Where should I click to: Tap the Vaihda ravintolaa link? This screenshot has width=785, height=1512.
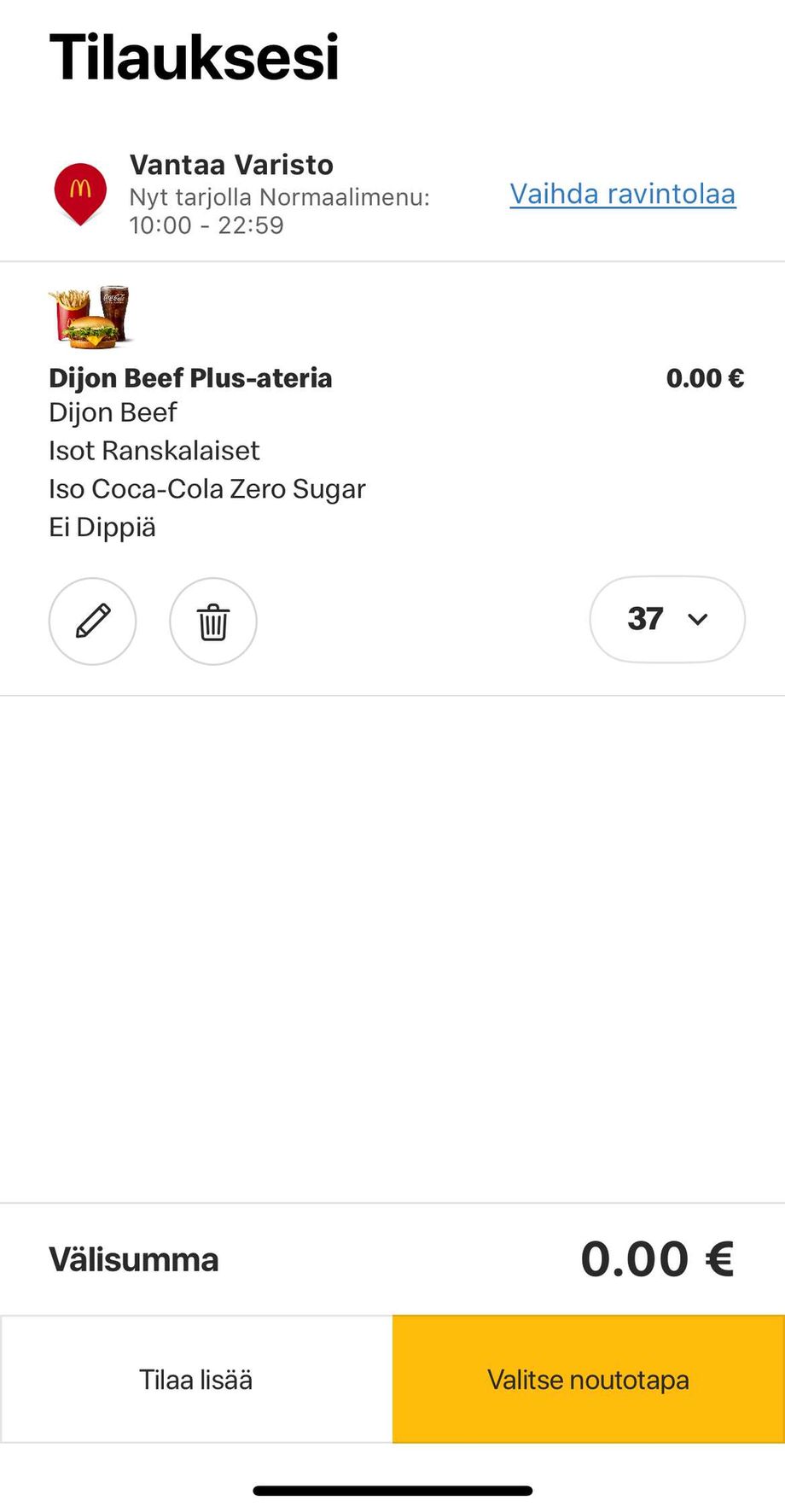(x=622, y=194)
